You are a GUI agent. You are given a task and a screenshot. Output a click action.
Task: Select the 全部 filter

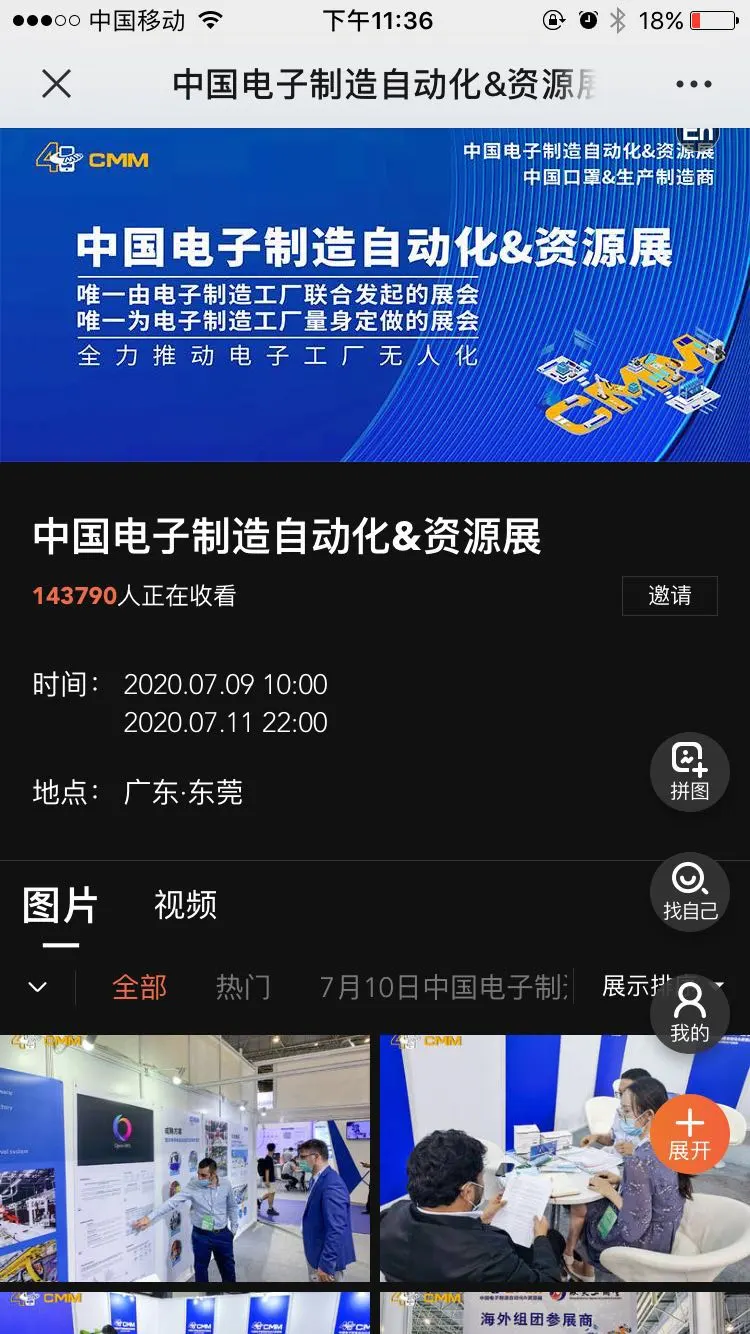click(139, 988)
